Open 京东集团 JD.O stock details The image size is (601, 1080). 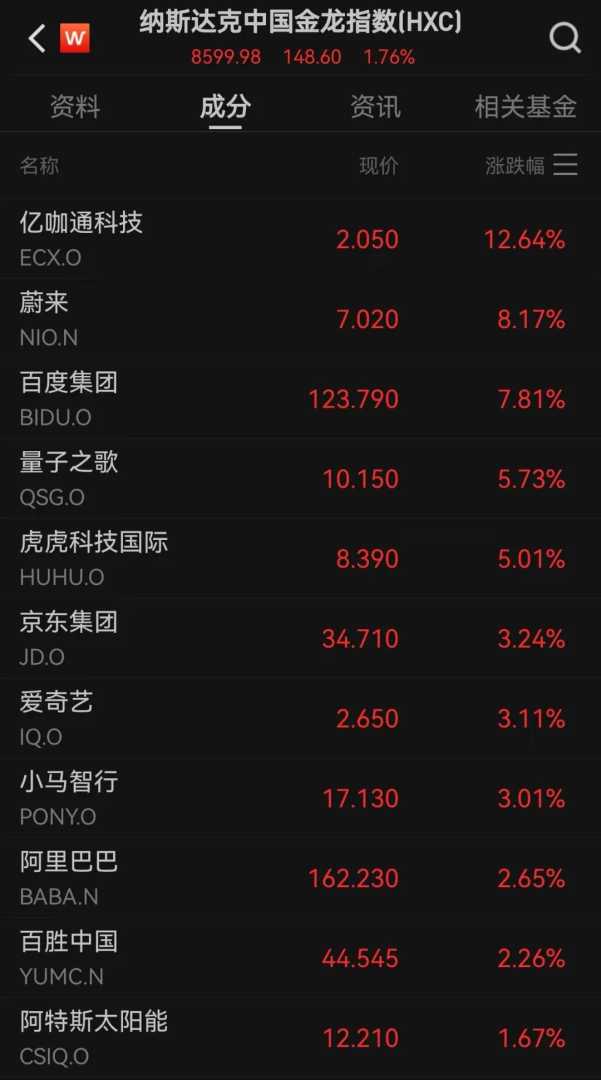click(x=300, y=638)
